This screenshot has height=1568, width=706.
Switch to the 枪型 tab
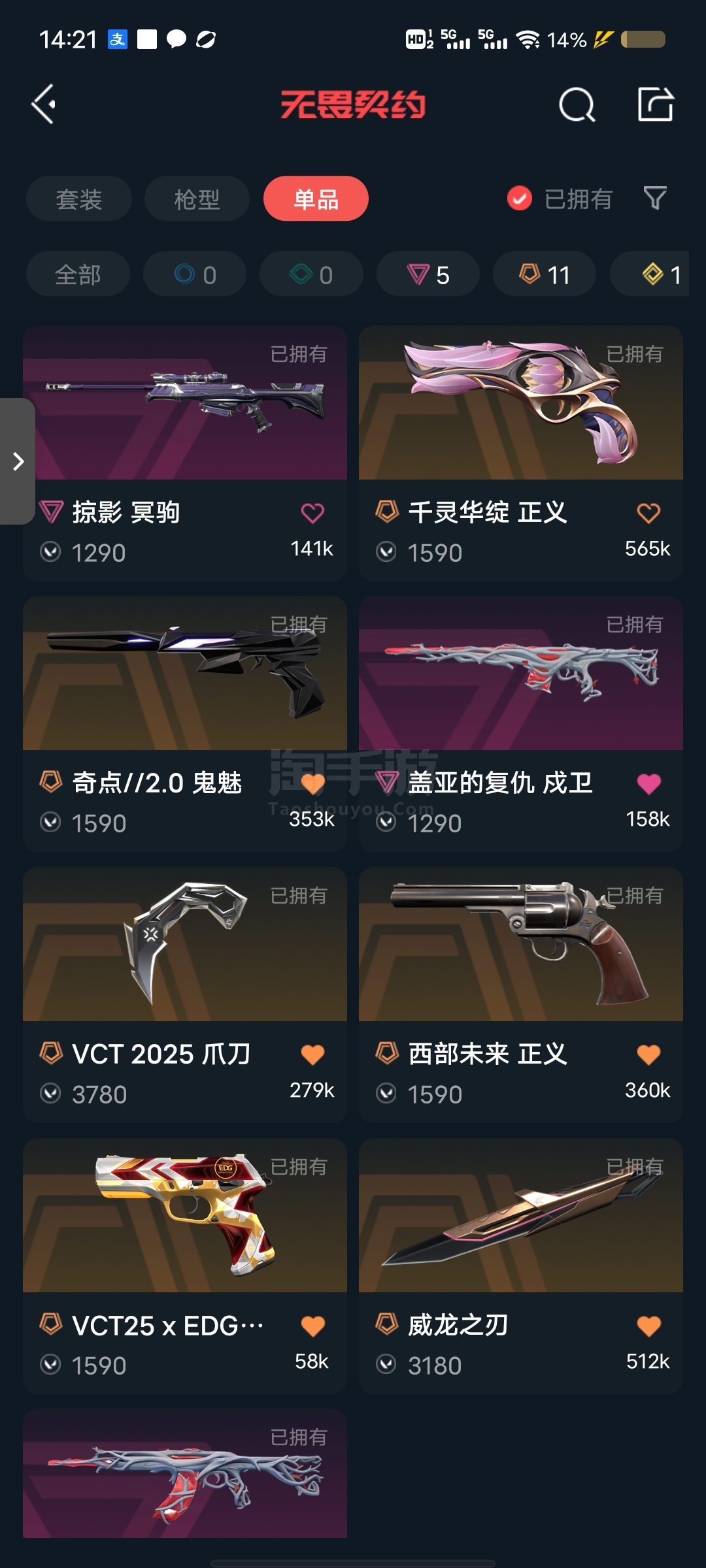[197, 199]
